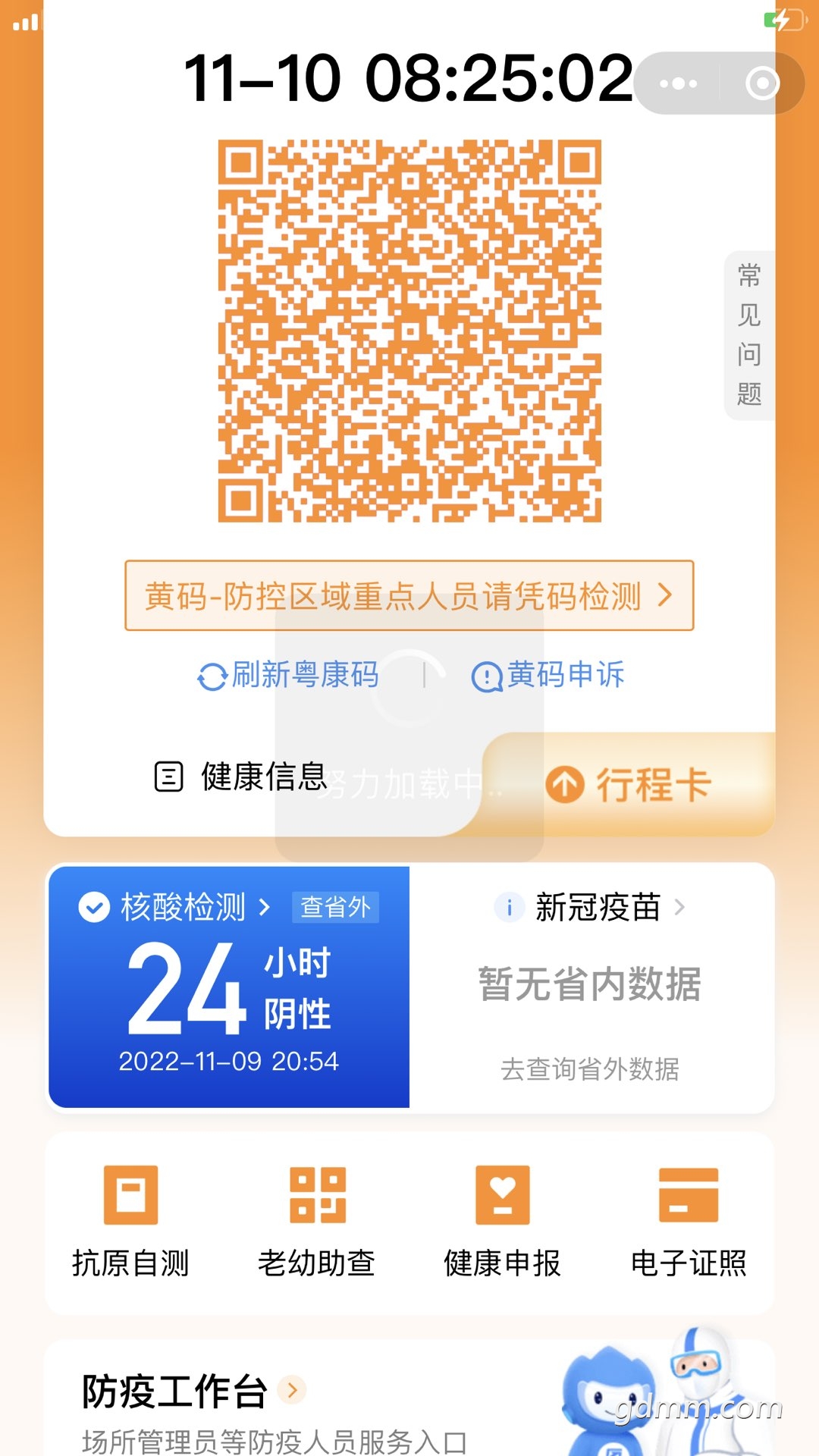Tap the 查省外 chip
The width and height of the screenshot is (819, 1456).
coord(335,907)
